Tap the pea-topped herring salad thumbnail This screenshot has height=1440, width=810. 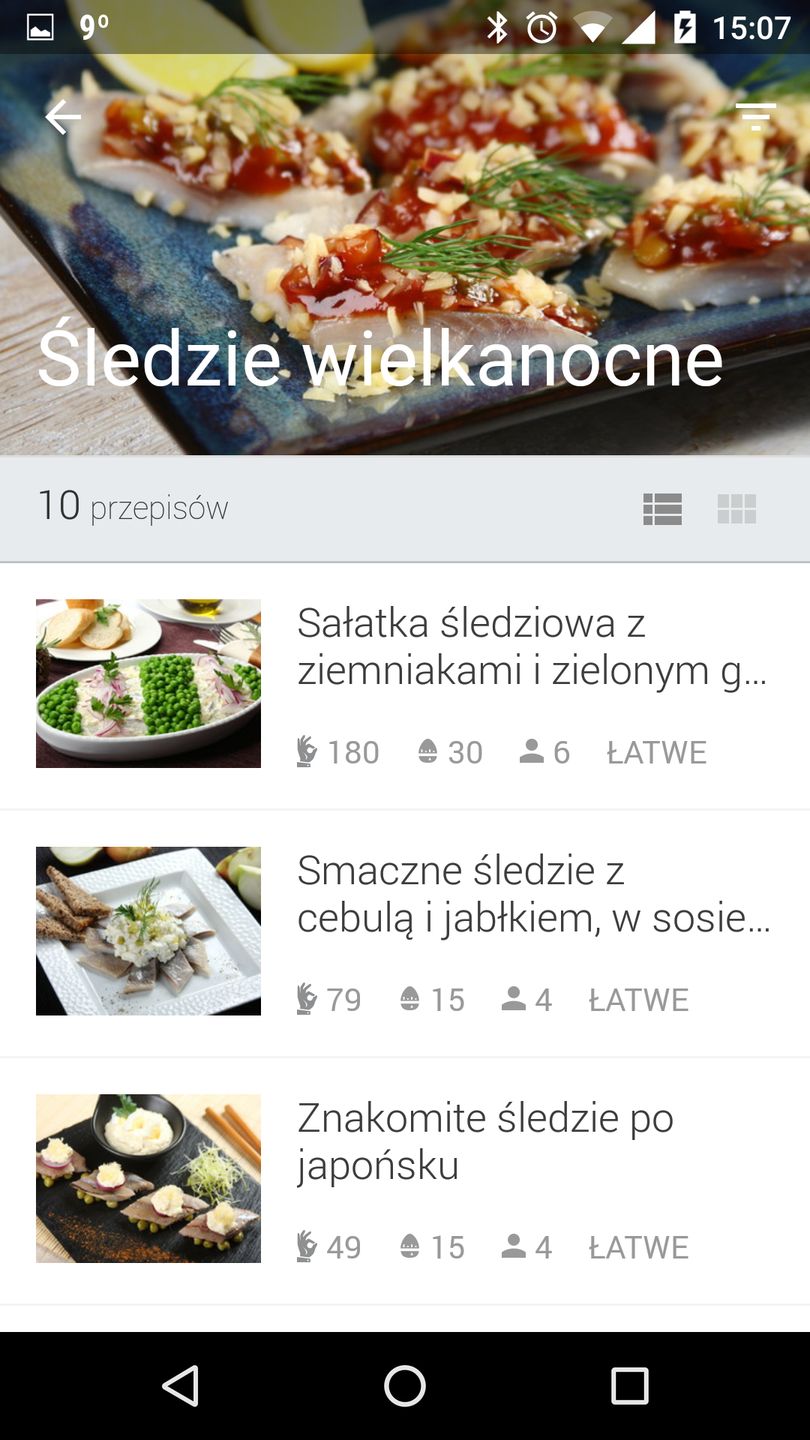tap(148, 683)
